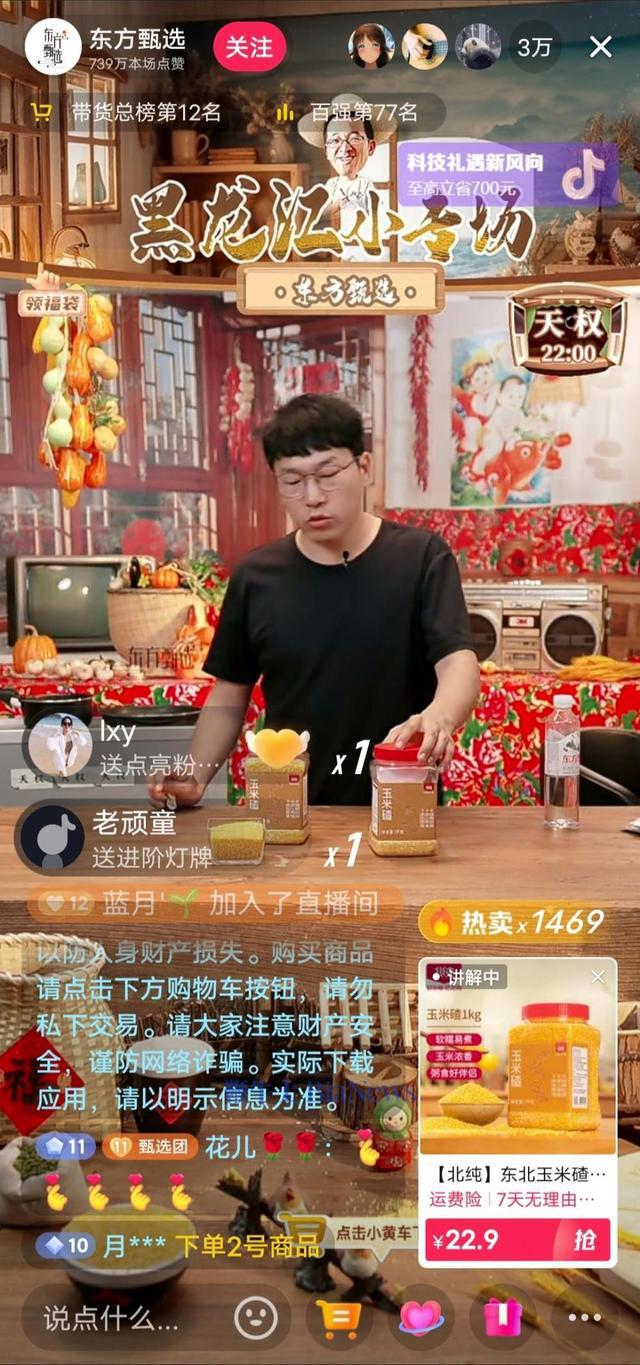
Task: Open the 百强第77名 ranking chip
Action: [352, 112]
